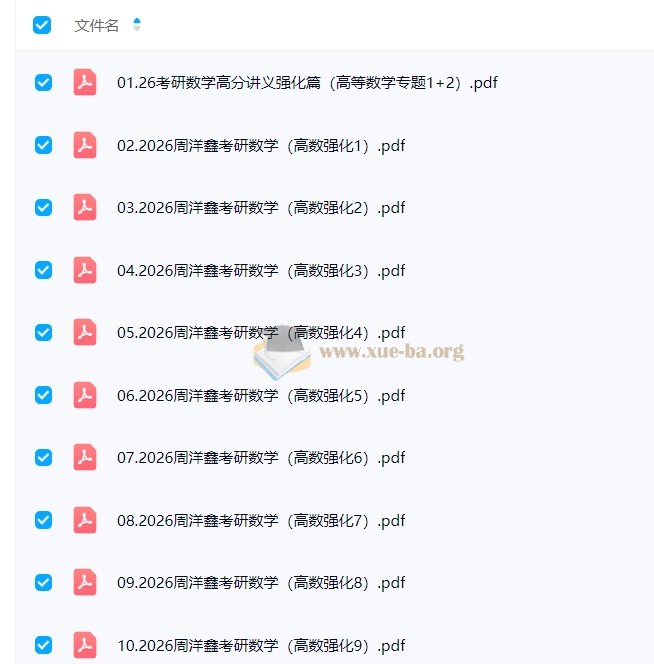Uncheck the 01.26考研数学高分讲义 checkbox

point(43,83)
